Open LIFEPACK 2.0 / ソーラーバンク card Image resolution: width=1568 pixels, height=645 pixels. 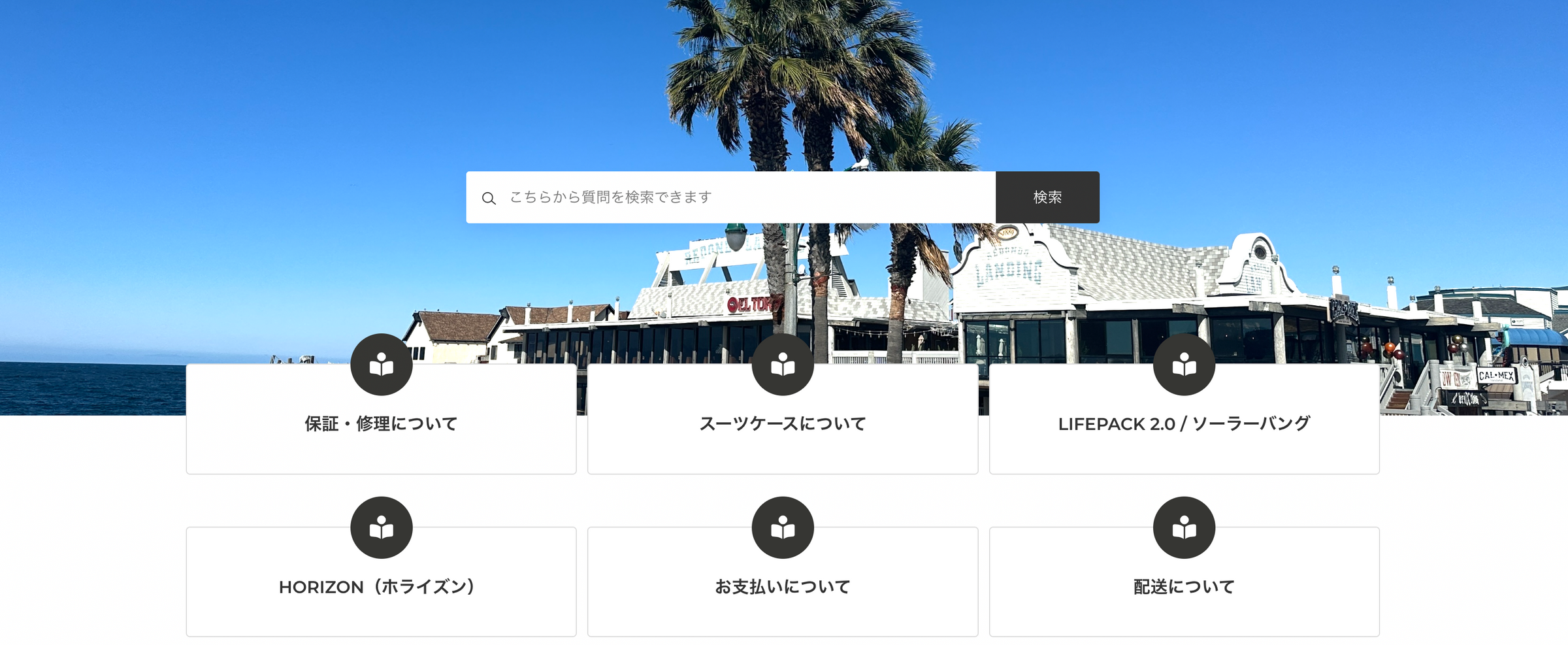[1183, 423]
